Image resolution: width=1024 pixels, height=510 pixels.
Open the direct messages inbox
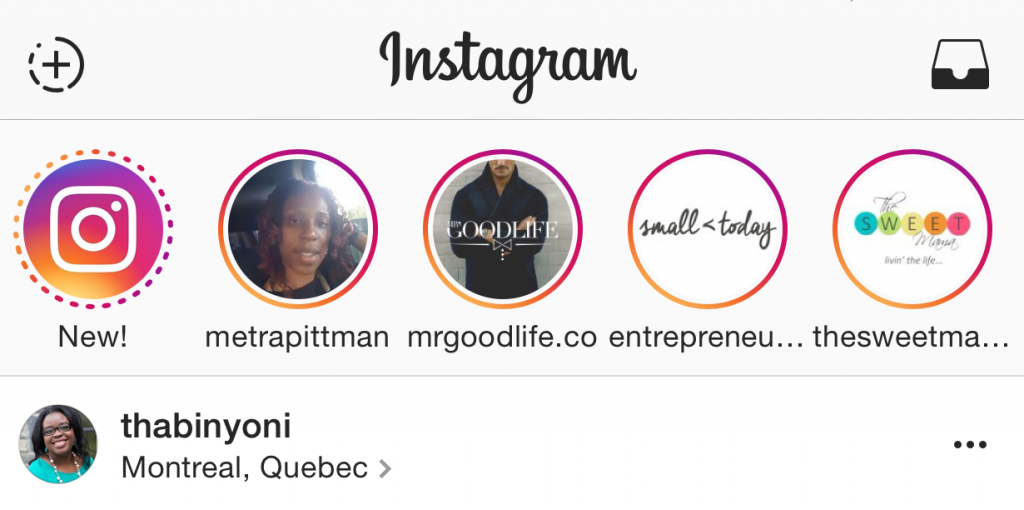[x=960, y=66]
